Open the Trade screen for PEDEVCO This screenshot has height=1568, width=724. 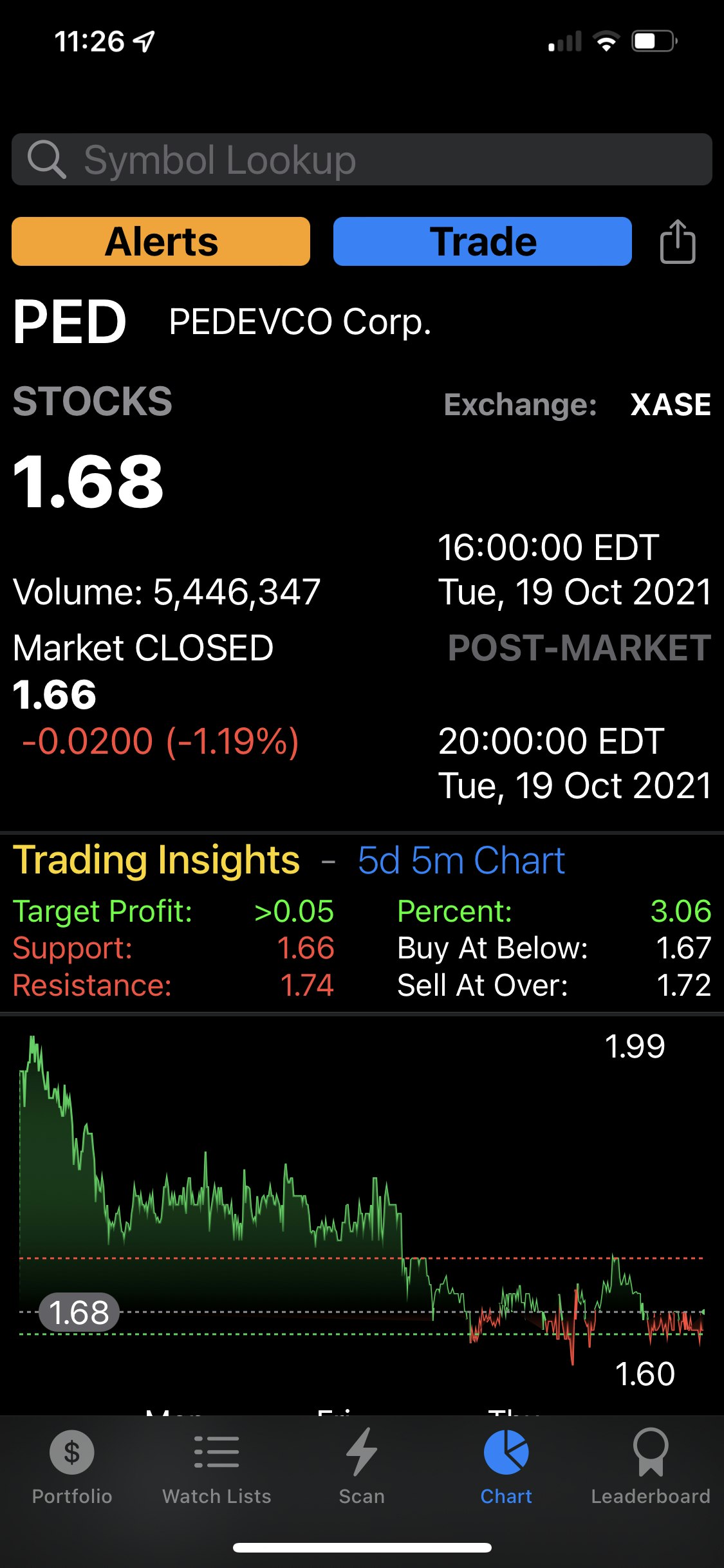[x=483, y=241]
